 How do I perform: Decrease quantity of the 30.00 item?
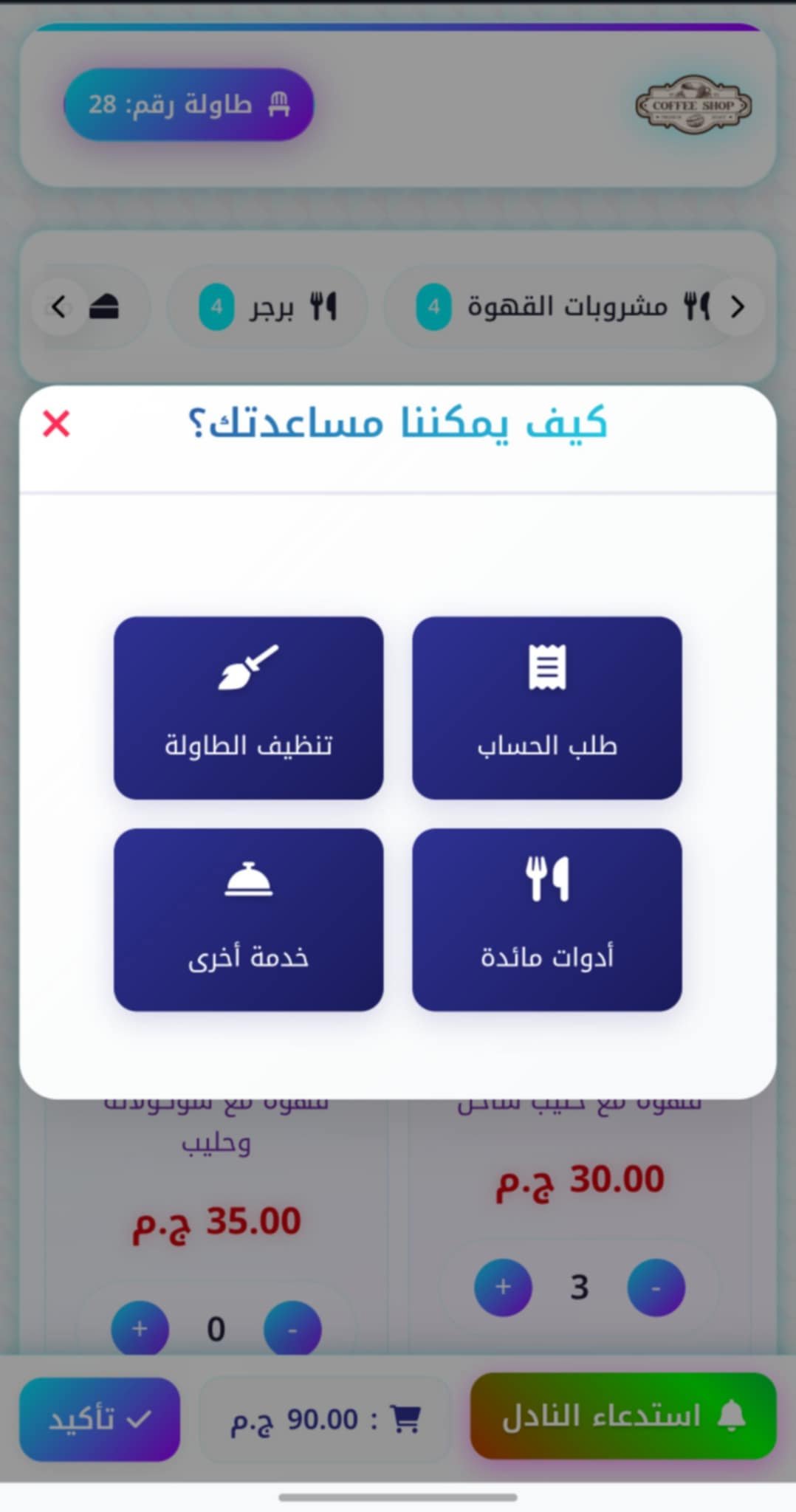click(656, 1287)
